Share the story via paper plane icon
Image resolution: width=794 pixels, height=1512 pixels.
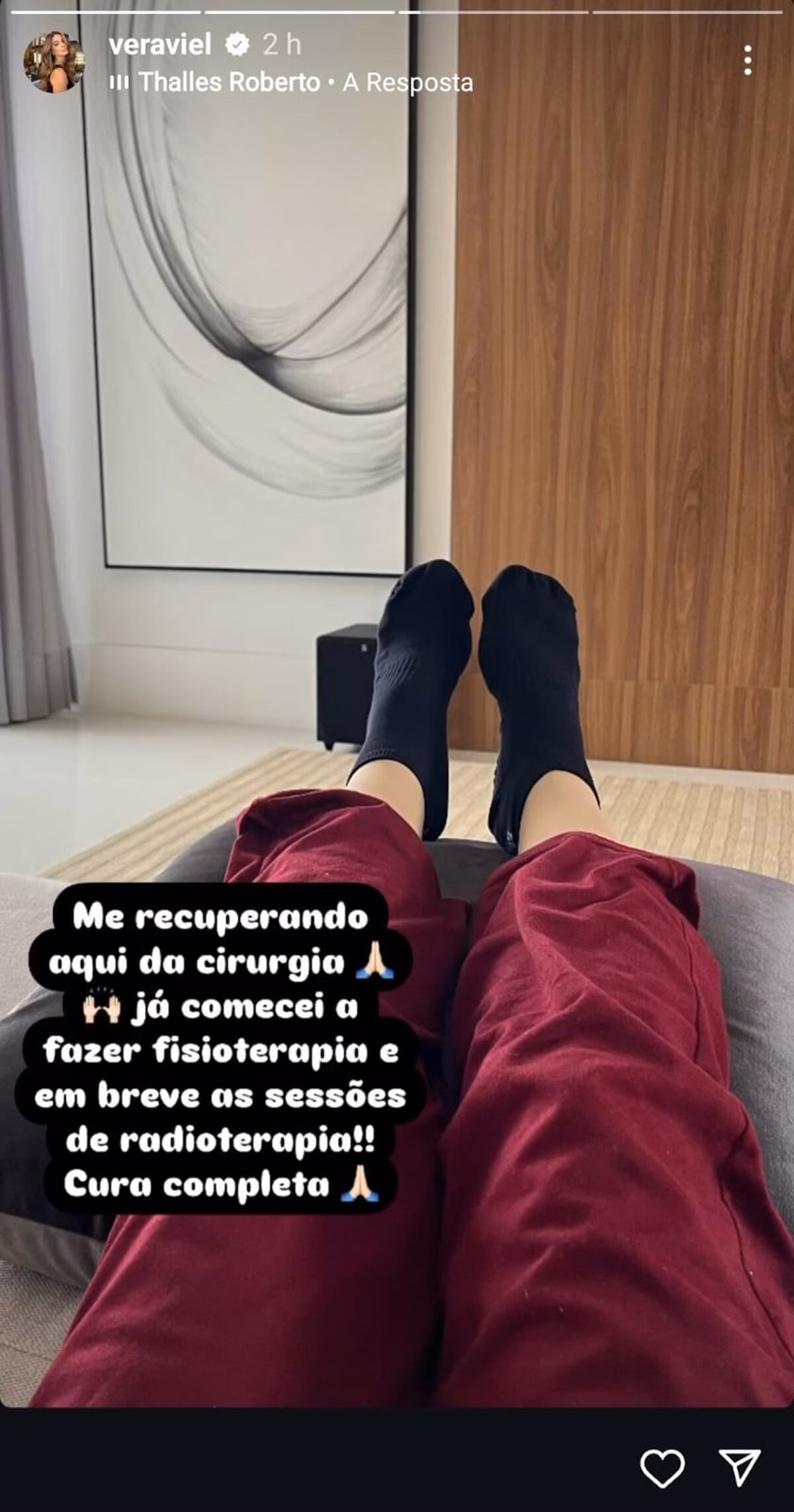point(739,1468)
